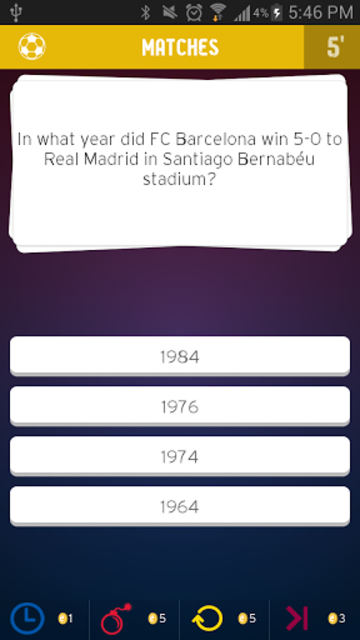Viewport: 360px width, 640px height.
Task: Skip this question with the skip icon
Action: coord(297,618)
